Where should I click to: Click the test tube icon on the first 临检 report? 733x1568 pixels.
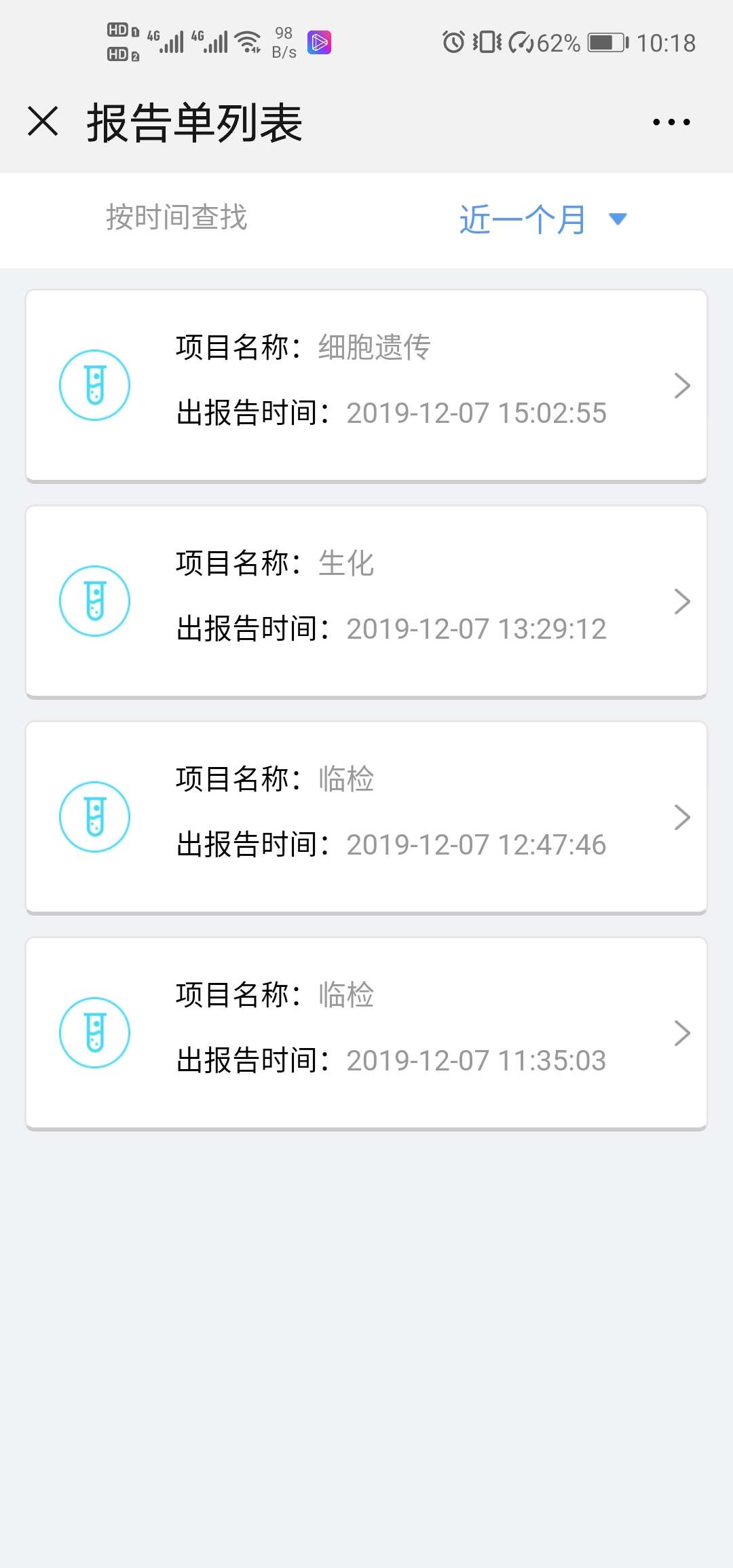[x=95, y=817]
